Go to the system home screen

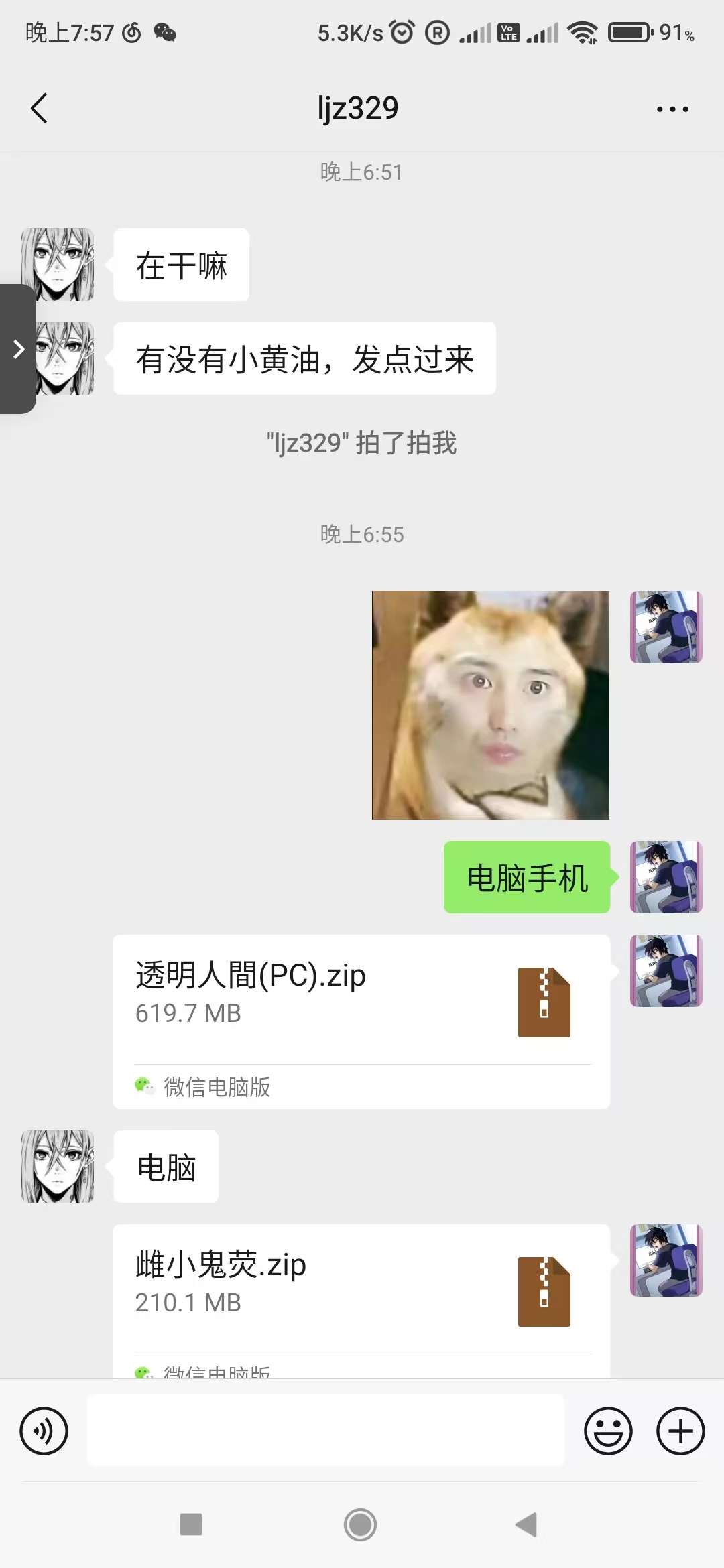(x=360, y=1525)
